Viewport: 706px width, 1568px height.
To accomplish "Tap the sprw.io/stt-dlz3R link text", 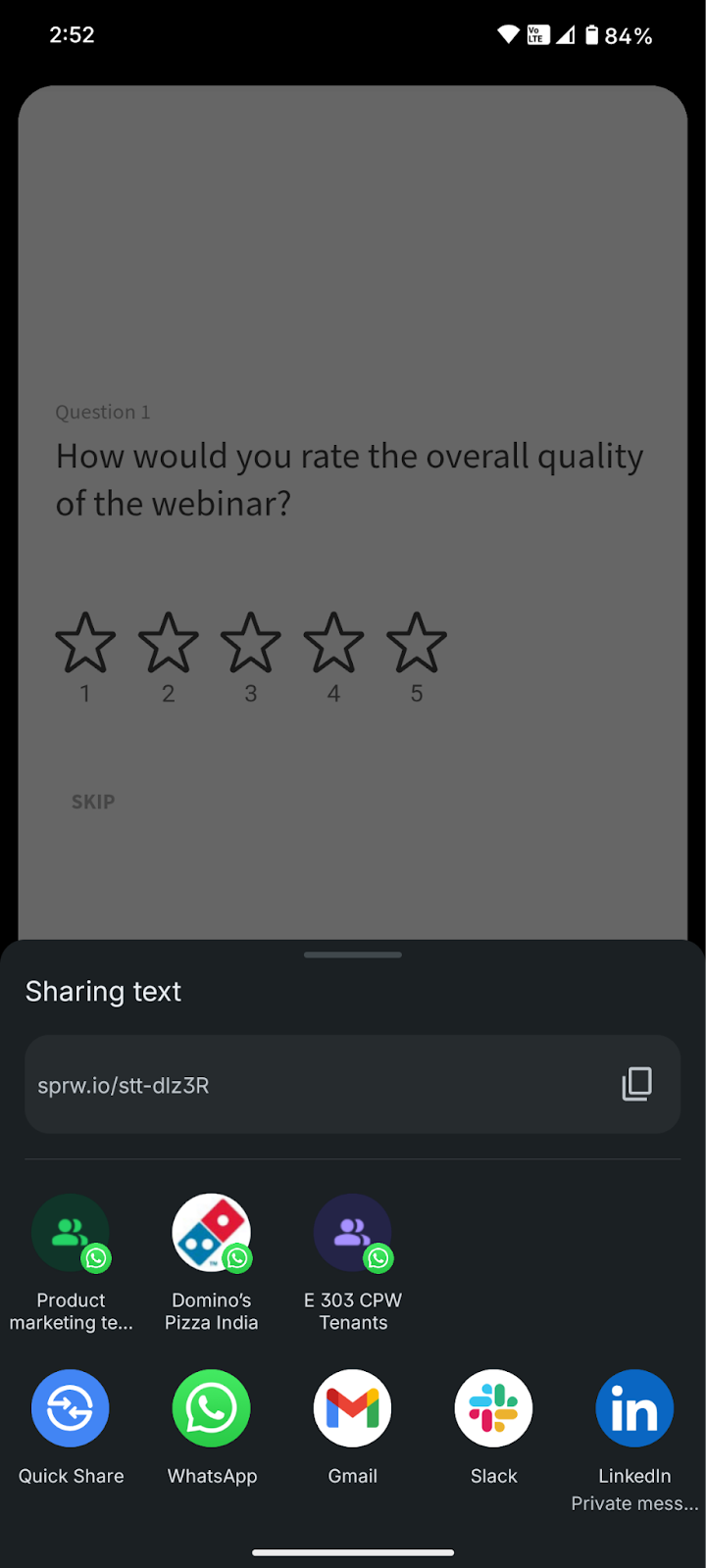I will 124,1084.
